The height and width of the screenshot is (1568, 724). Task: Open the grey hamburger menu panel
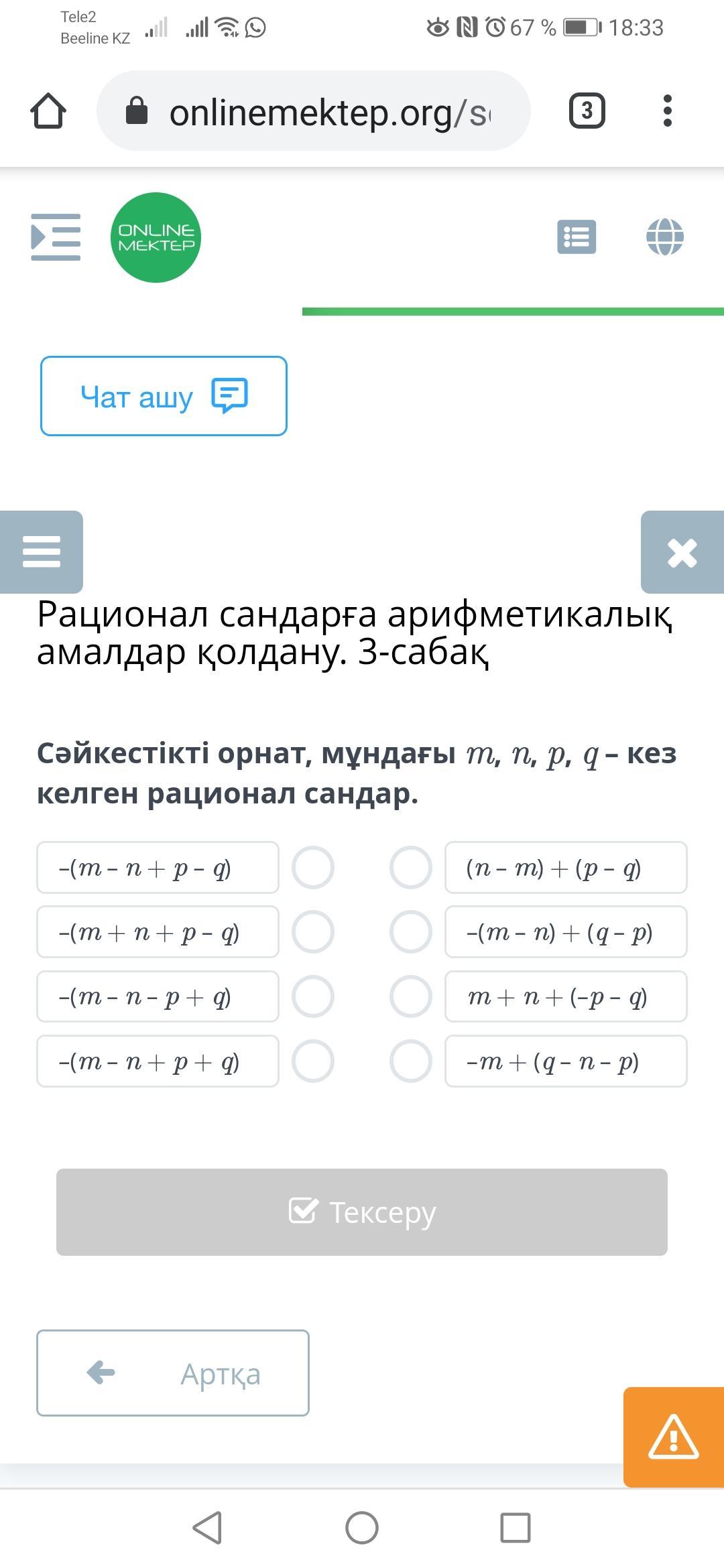tap(42, 552)
